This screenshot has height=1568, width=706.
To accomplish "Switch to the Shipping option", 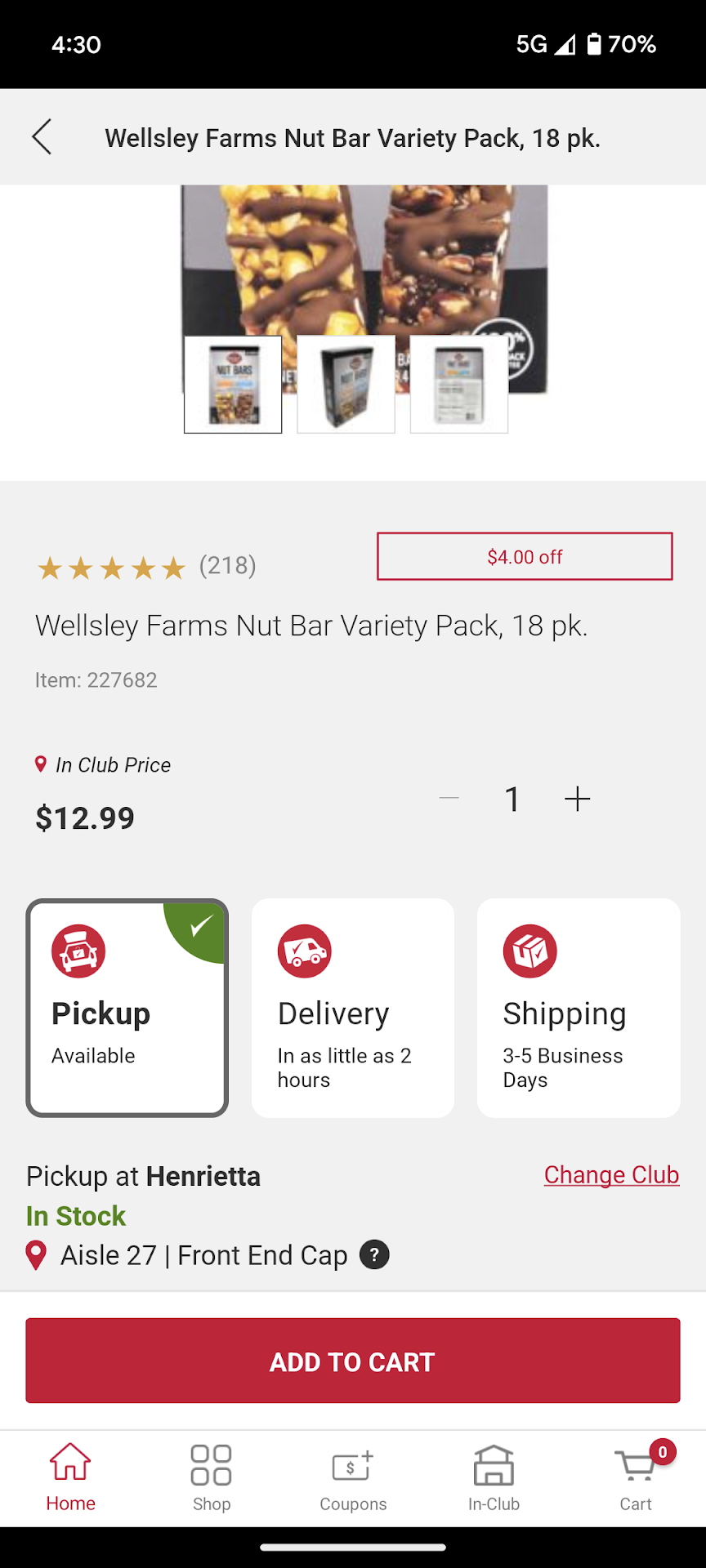I will point(579,1008).
